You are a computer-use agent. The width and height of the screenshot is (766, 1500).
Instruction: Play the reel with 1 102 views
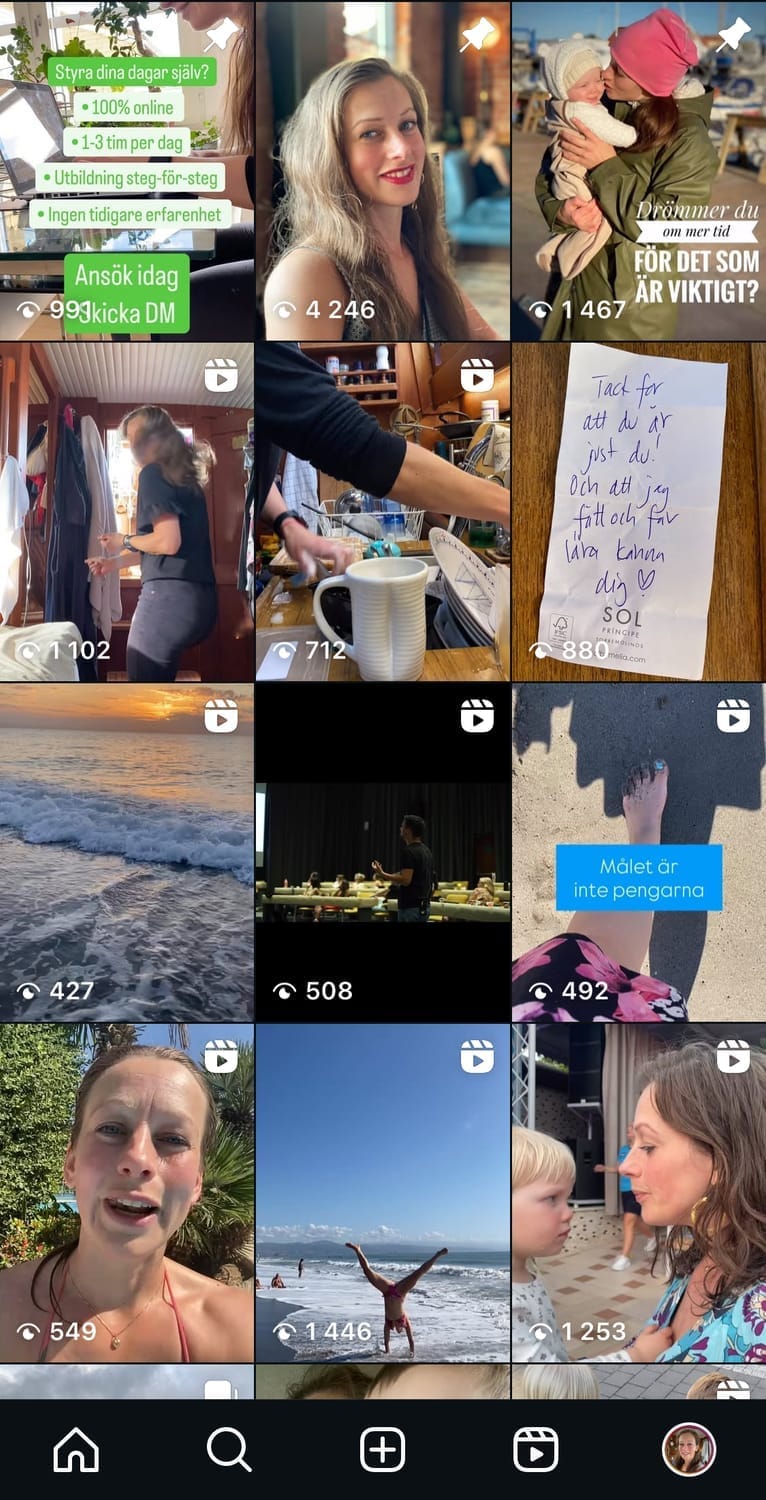pos(126,512)
